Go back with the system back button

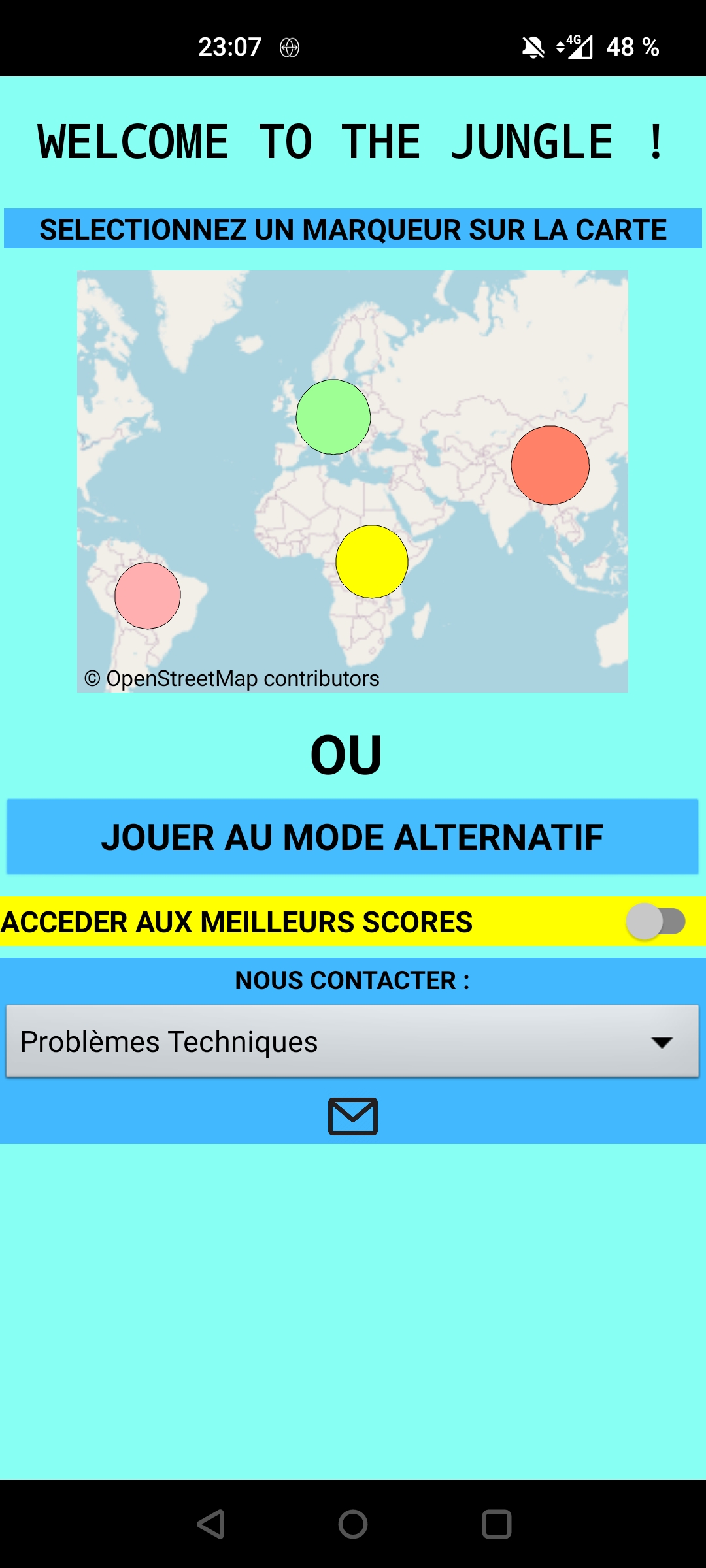coord(210,1524)
